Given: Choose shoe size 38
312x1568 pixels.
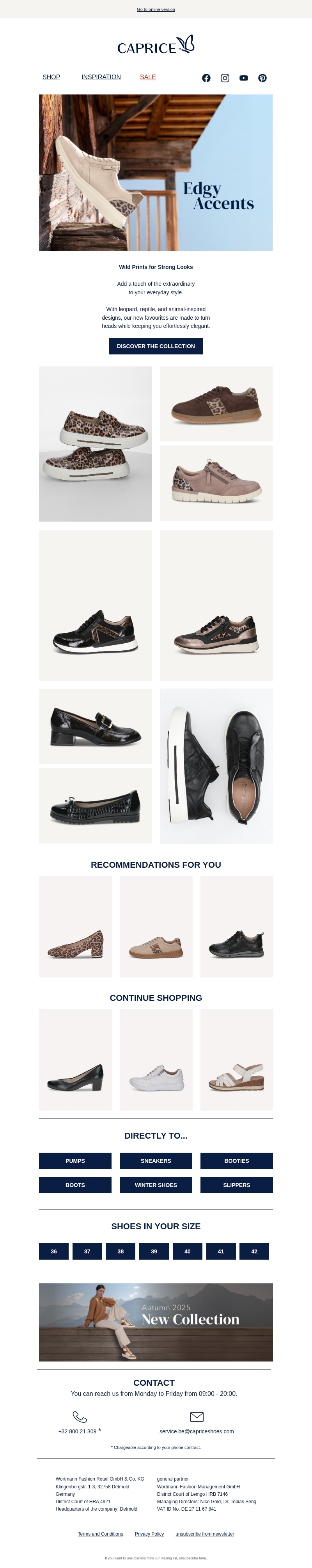Looking at the screenshot, I should 121,1251.
